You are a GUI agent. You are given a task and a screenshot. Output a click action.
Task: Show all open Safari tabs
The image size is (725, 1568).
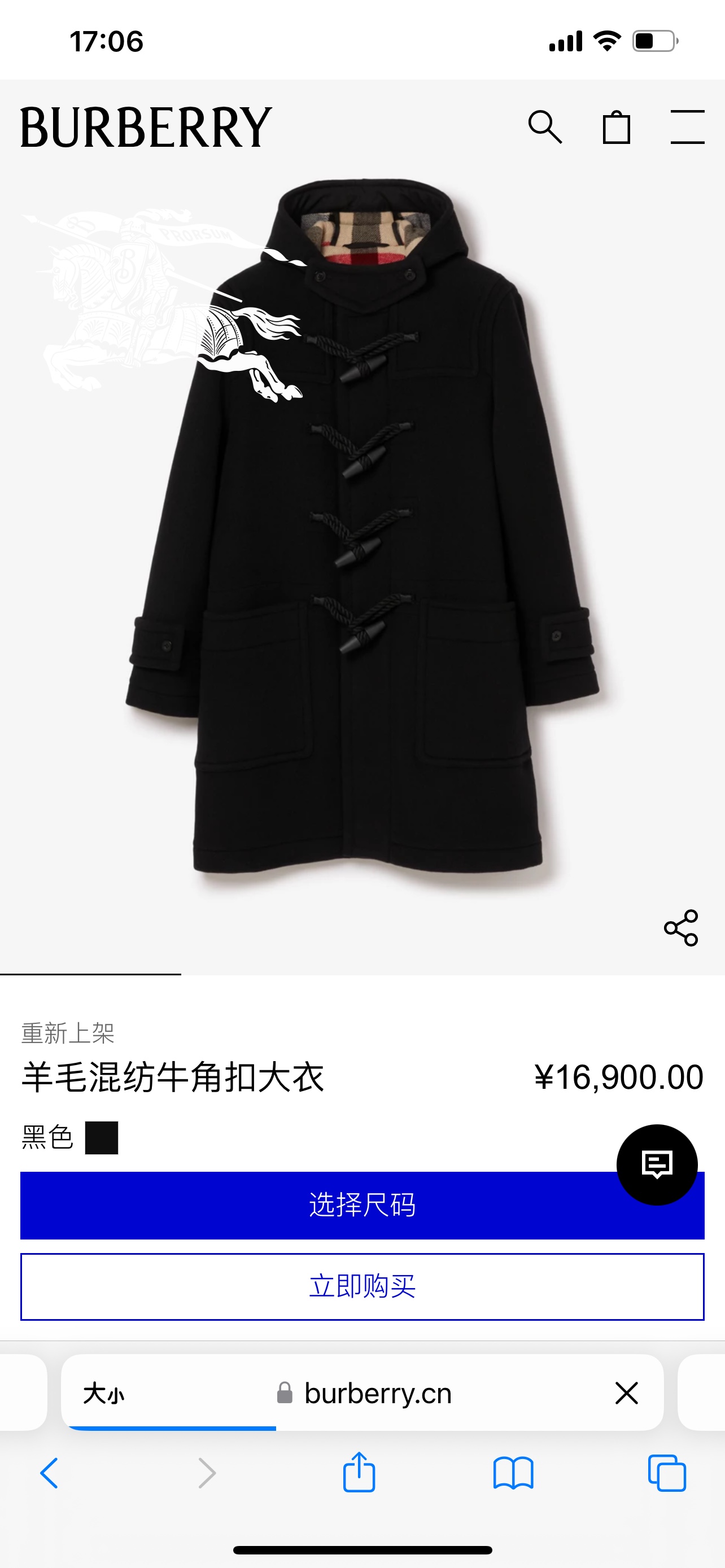tap(667, 1474)
